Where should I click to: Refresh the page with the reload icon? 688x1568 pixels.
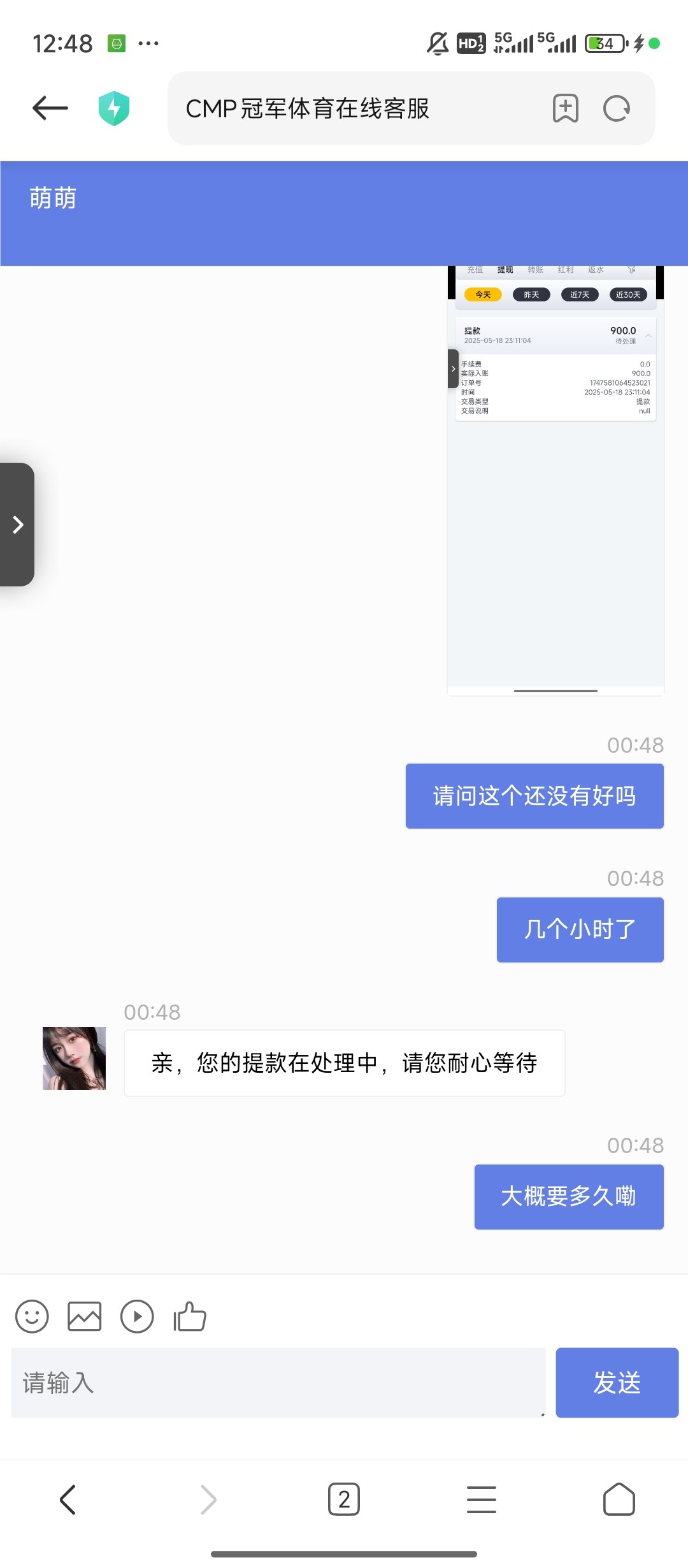(615, 108)
